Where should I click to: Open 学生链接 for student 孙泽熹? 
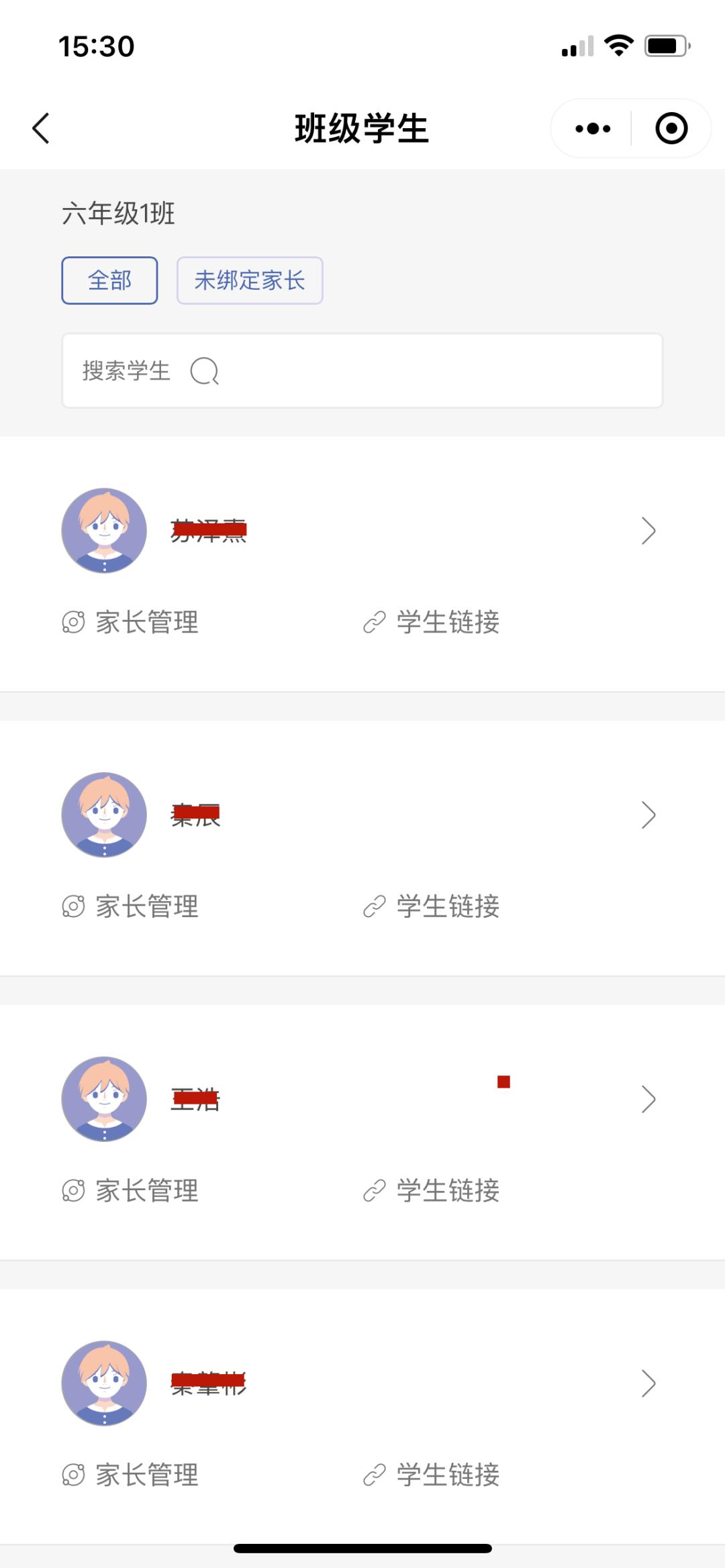click(432, 623)
